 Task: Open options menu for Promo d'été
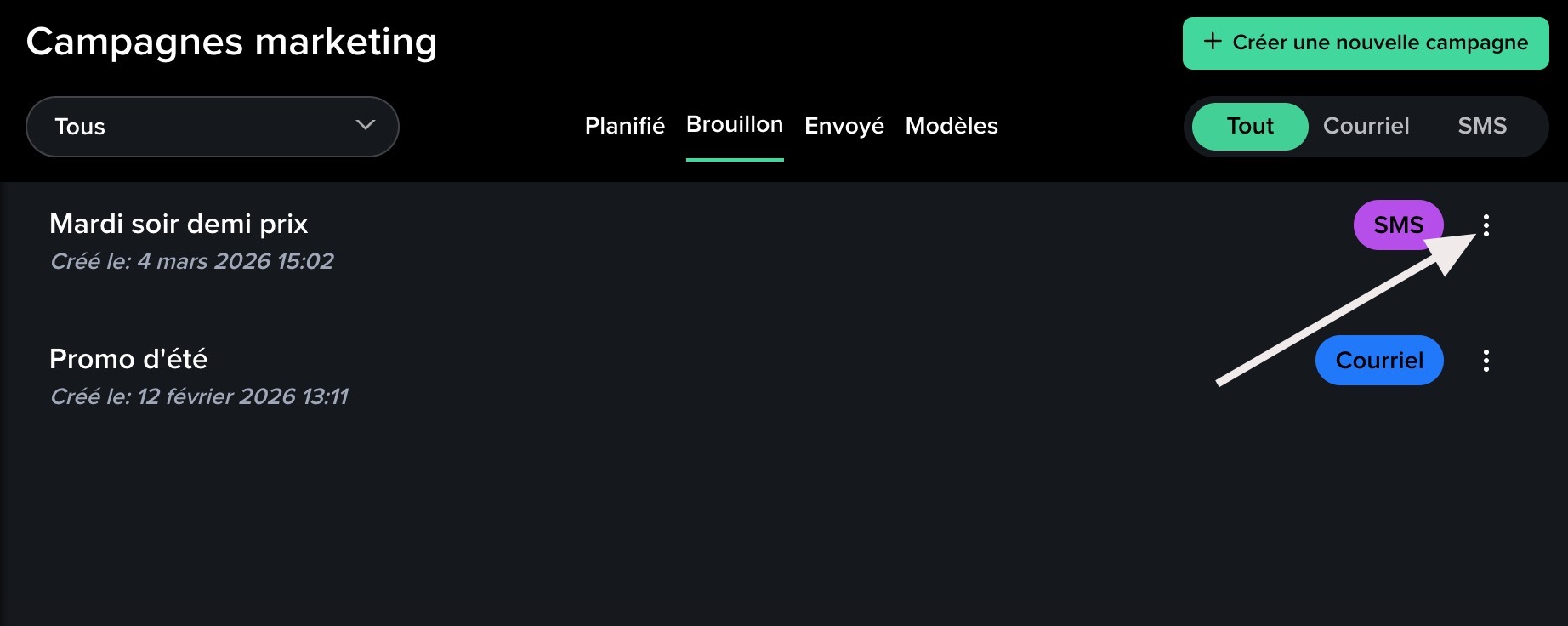(1486, 361)
